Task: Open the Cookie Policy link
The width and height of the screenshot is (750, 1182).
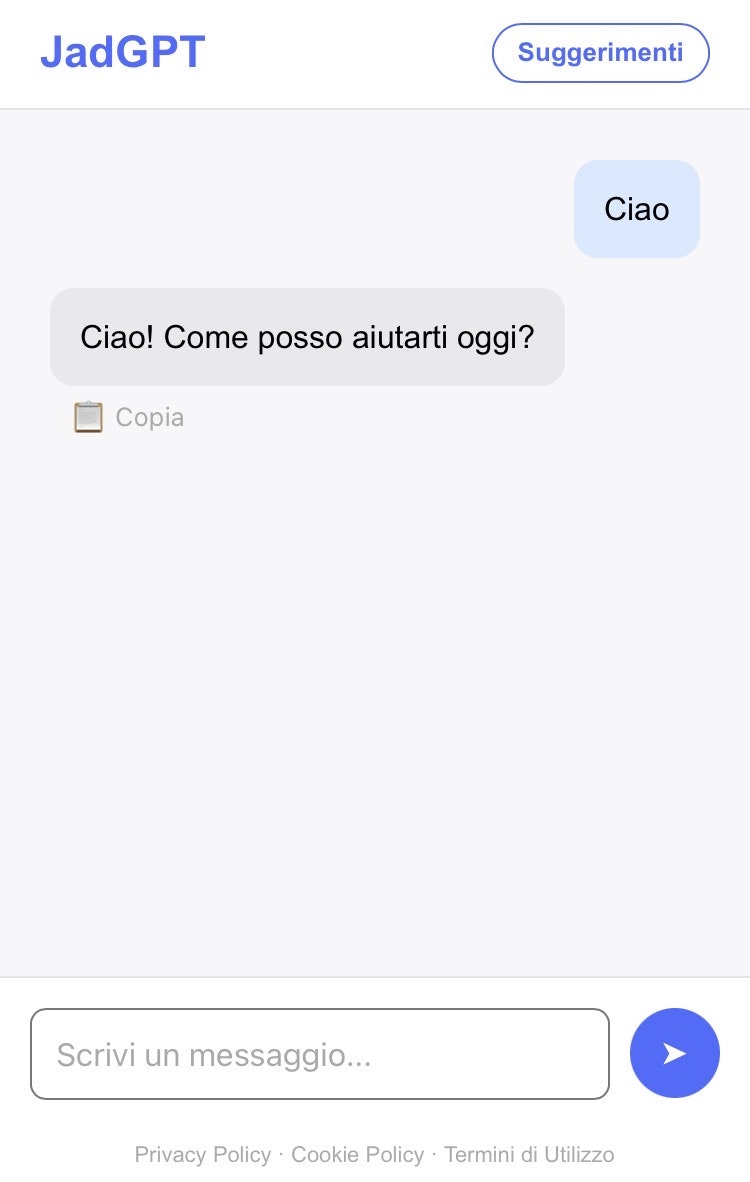Action: click(x=357, y=1154)
